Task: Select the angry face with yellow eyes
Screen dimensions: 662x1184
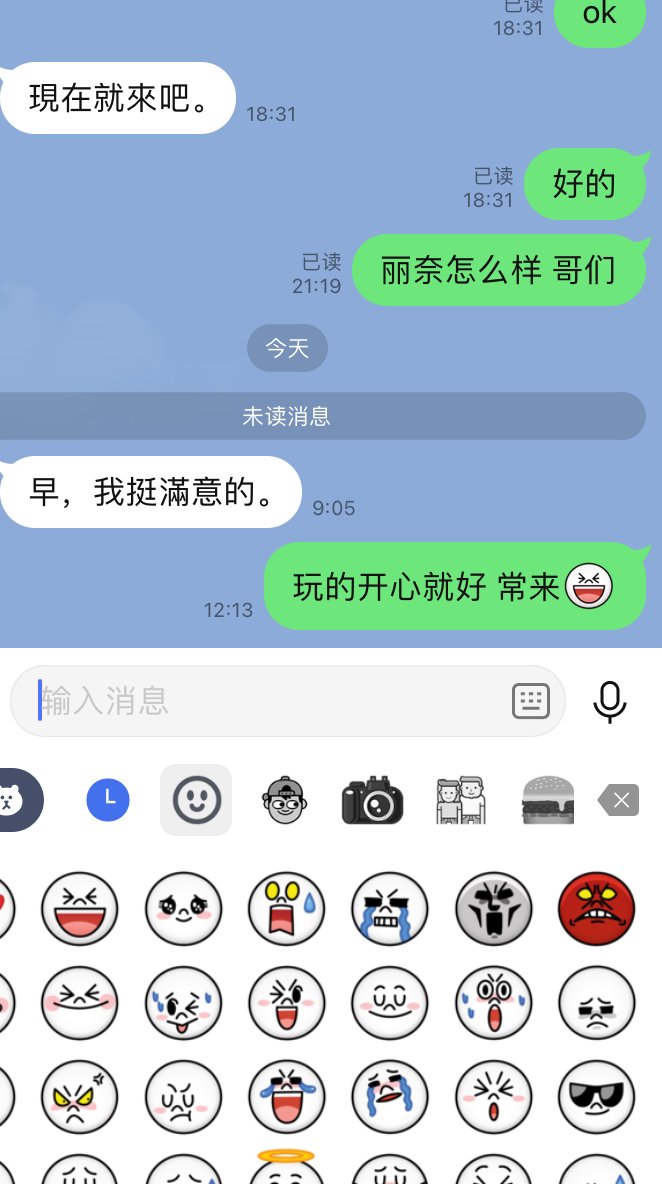Action: coord(79,1098)
